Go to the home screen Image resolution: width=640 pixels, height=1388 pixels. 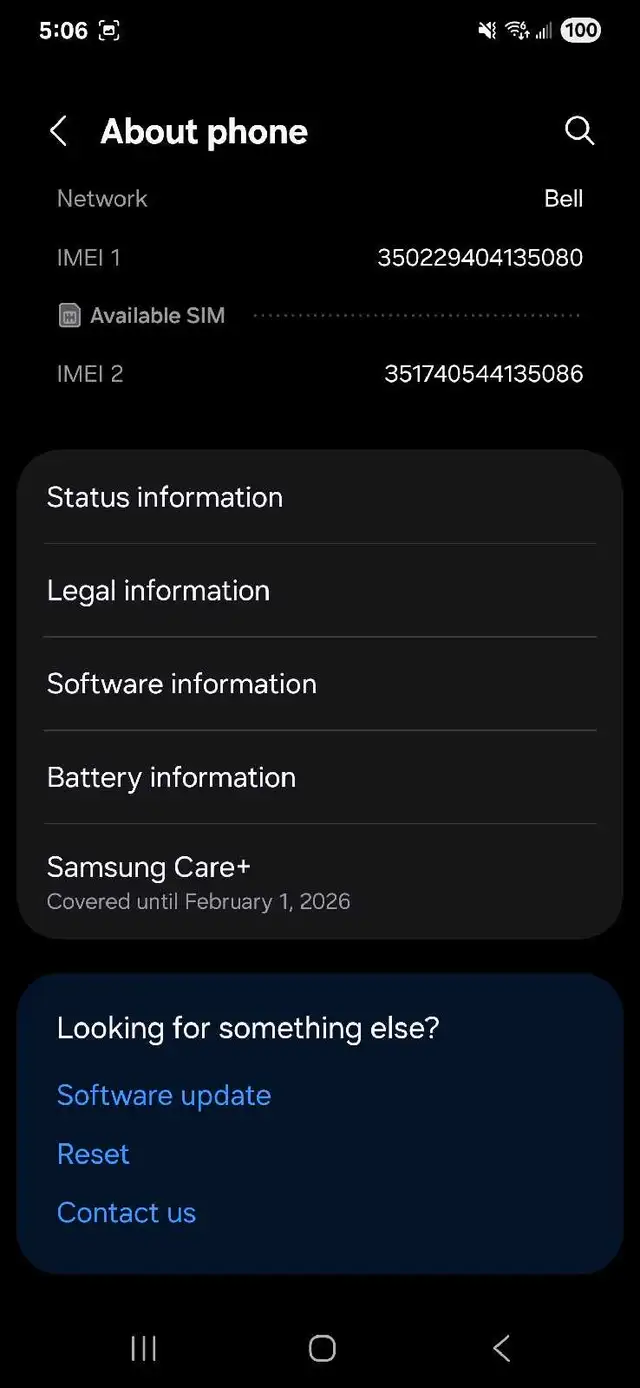coord(321,1348)
